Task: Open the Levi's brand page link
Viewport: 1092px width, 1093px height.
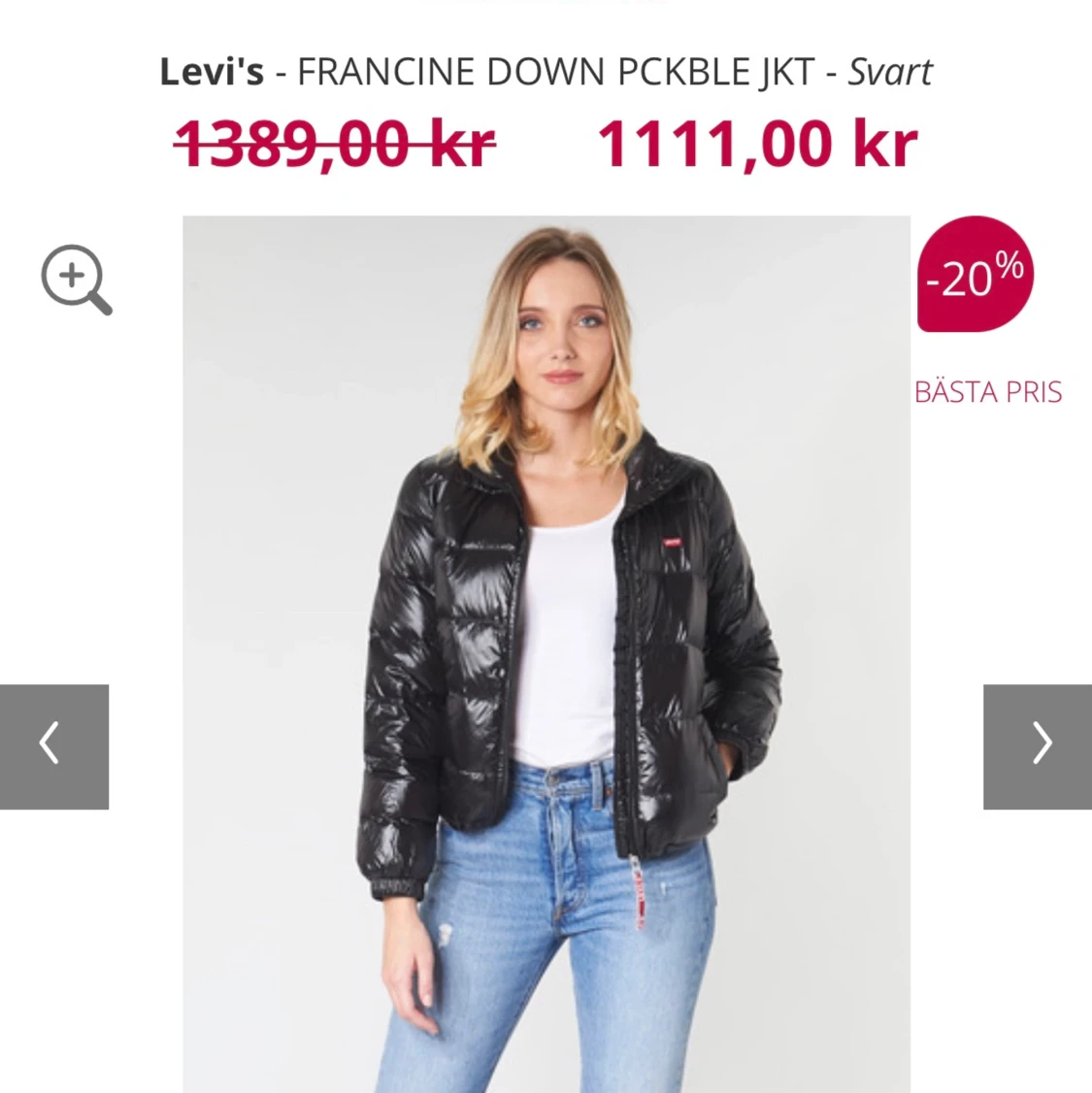Action: pos(210,70)
